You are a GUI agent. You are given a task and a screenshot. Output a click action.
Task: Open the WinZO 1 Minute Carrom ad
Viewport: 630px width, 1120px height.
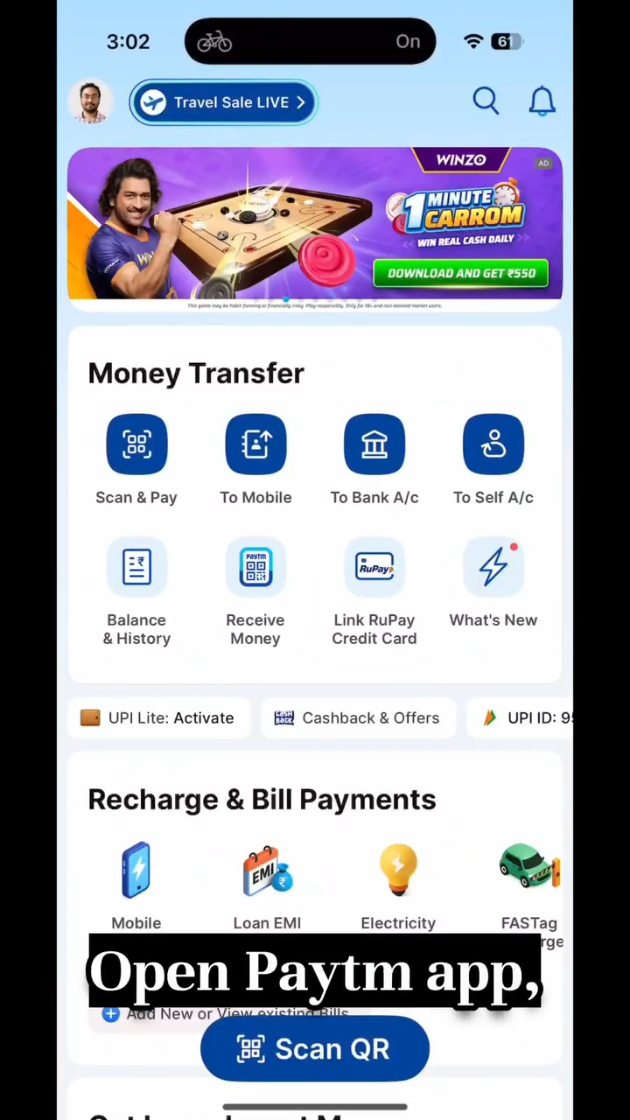314,224
